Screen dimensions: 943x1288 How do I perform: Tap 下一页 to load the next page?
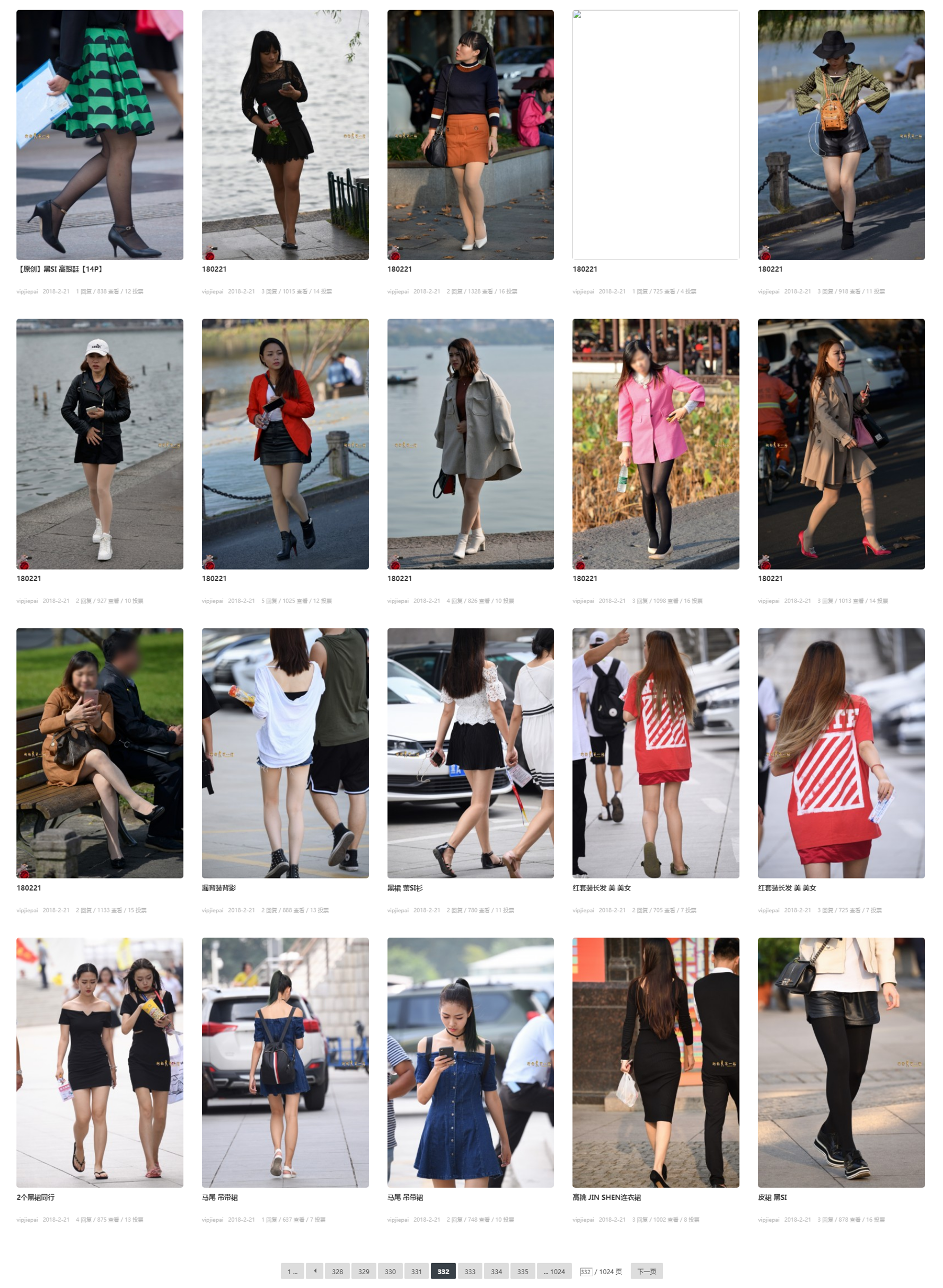[x=646, y=1271]
